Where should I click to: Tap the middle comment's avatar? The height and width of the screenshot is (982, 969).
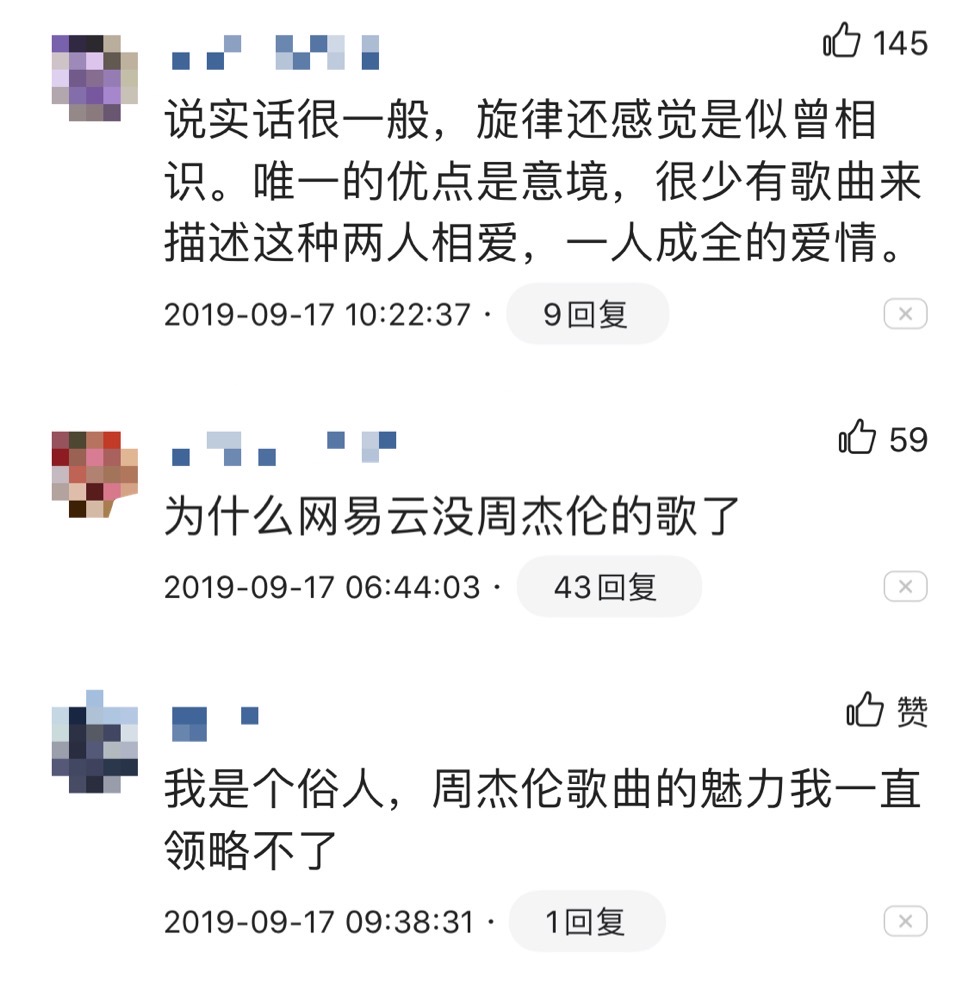click(90, 470)
